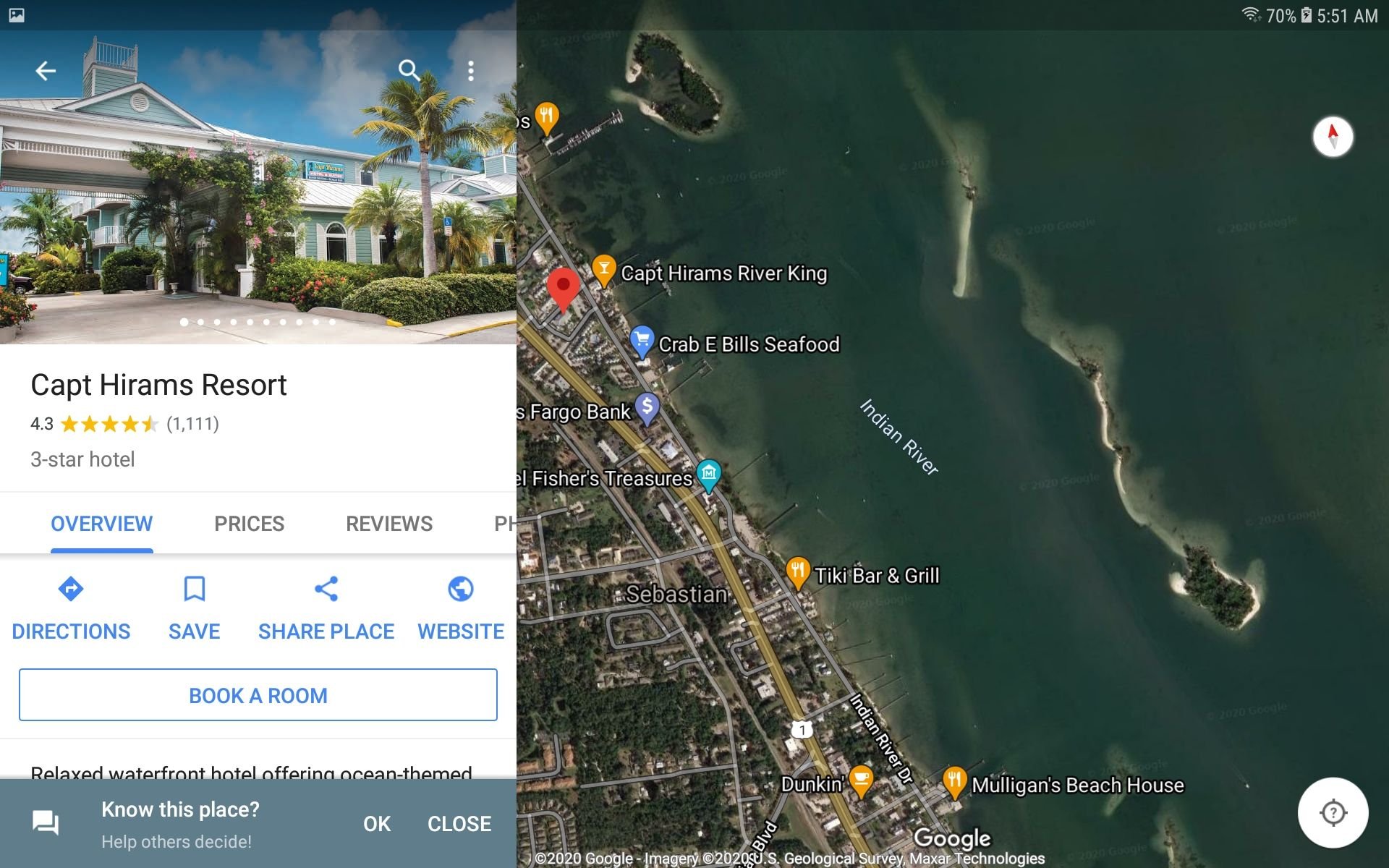1389x868 pixels.
Task: Select Capt Hirams River King marker
Action: pyautogui.click(x=603, y=269)
